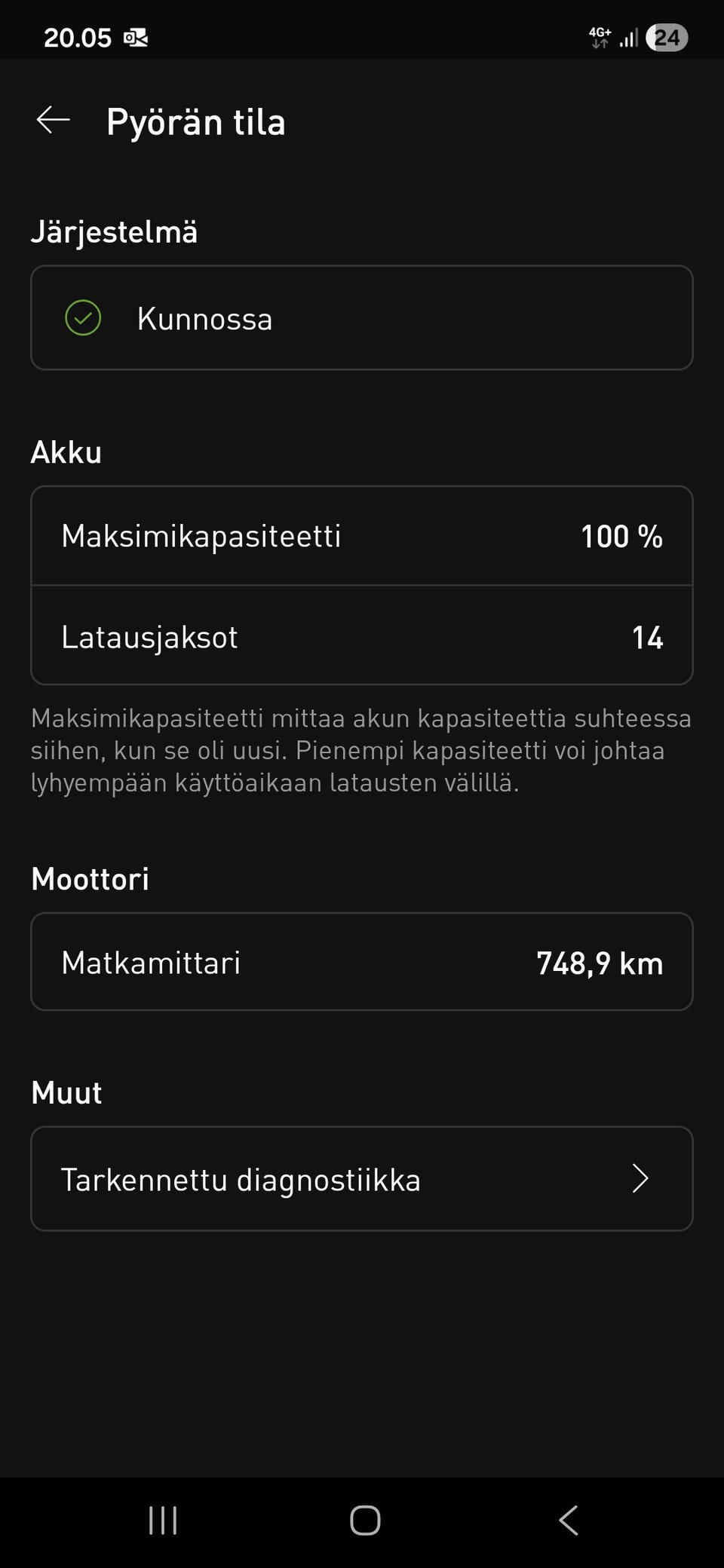Viewport: 724px width, 1568px height.
Task: Open recent apps from navigation bar
Action: (x=163, y=1520)
